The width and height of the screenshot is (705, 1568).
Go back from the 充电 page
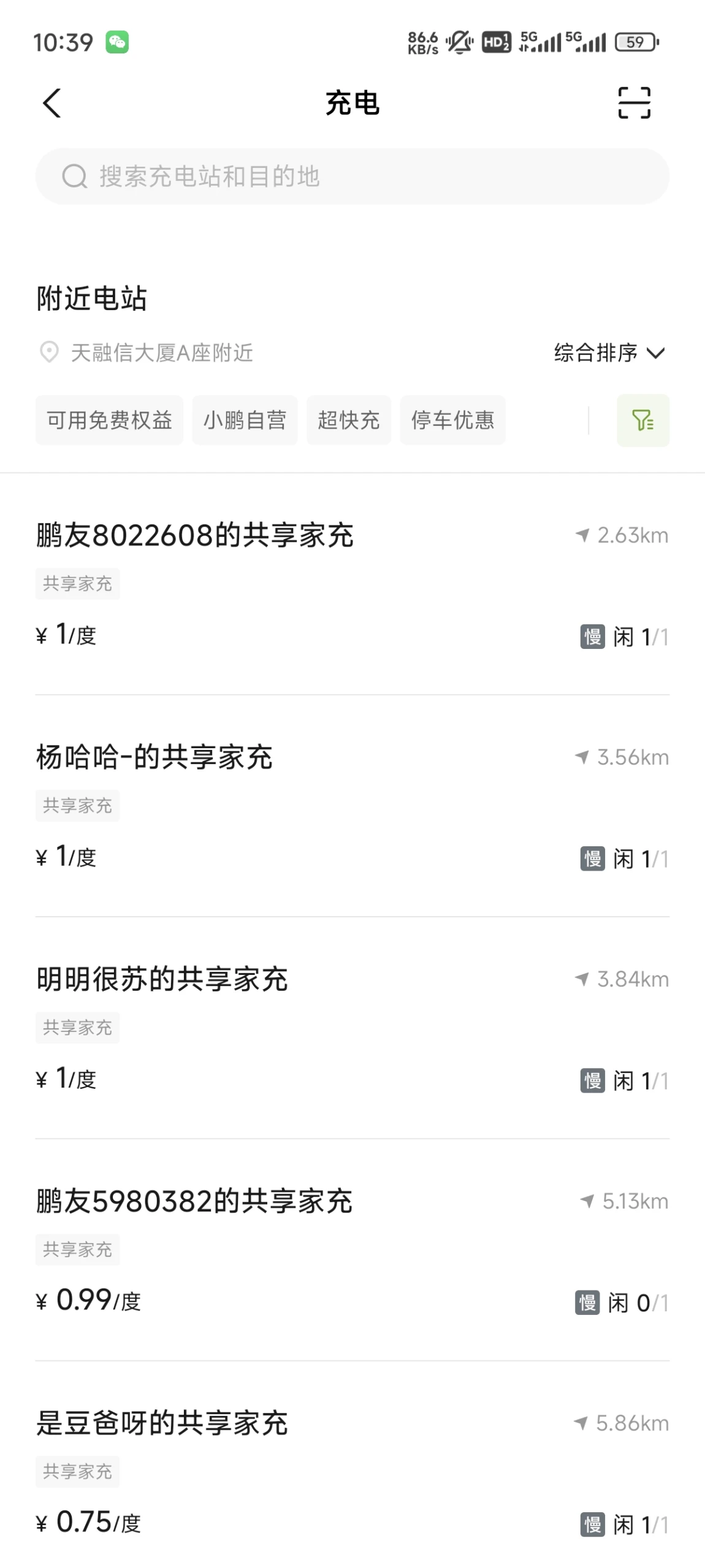click(52, 103)
